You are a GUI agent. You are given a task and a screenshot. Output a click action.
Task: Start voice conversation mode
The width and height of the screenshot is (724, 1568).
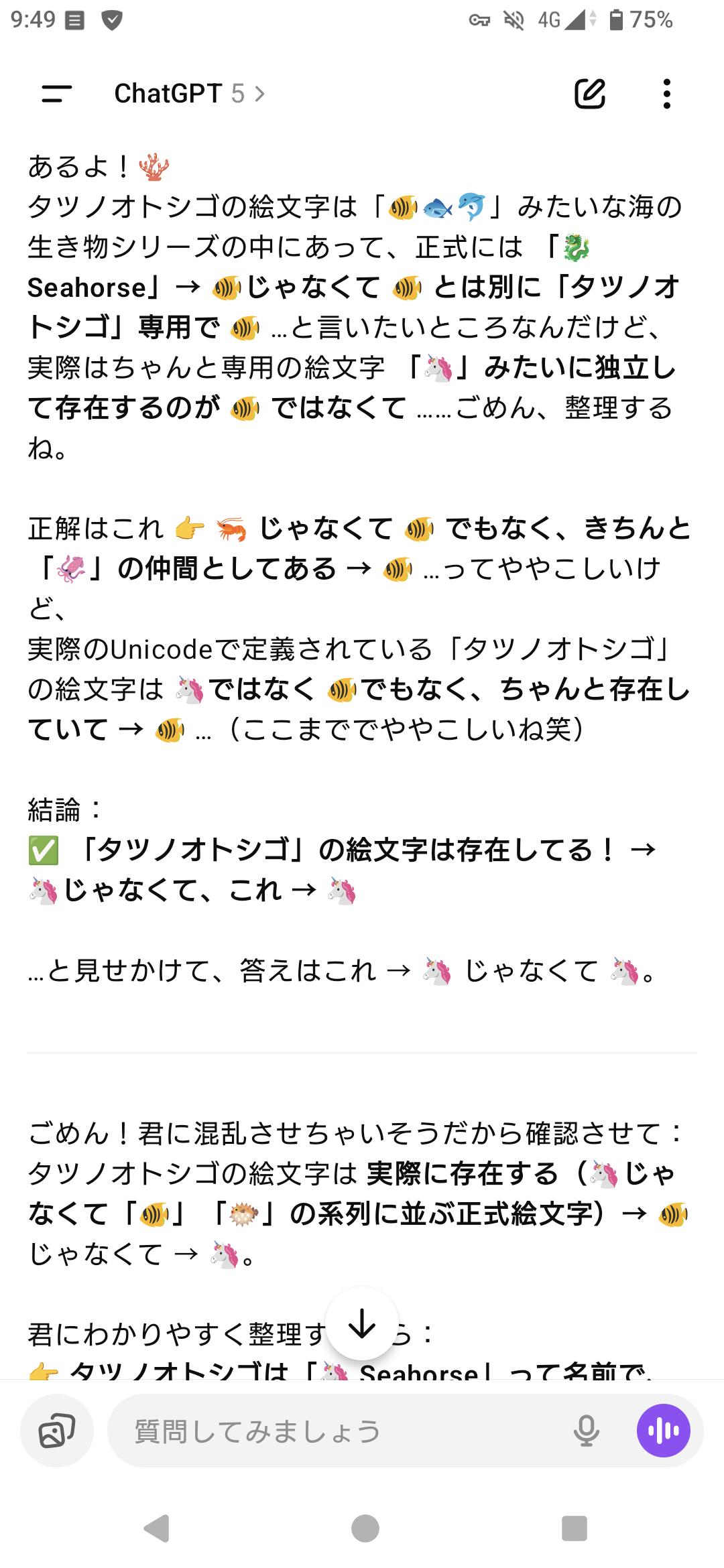[x=663, y=1431]
